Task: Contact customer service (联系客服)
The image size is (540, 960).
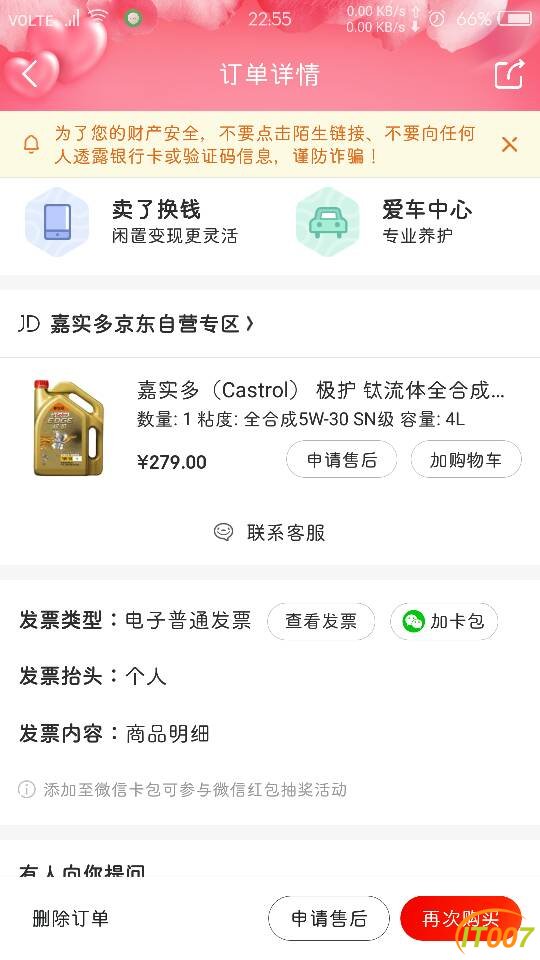Action: point(270,532)
